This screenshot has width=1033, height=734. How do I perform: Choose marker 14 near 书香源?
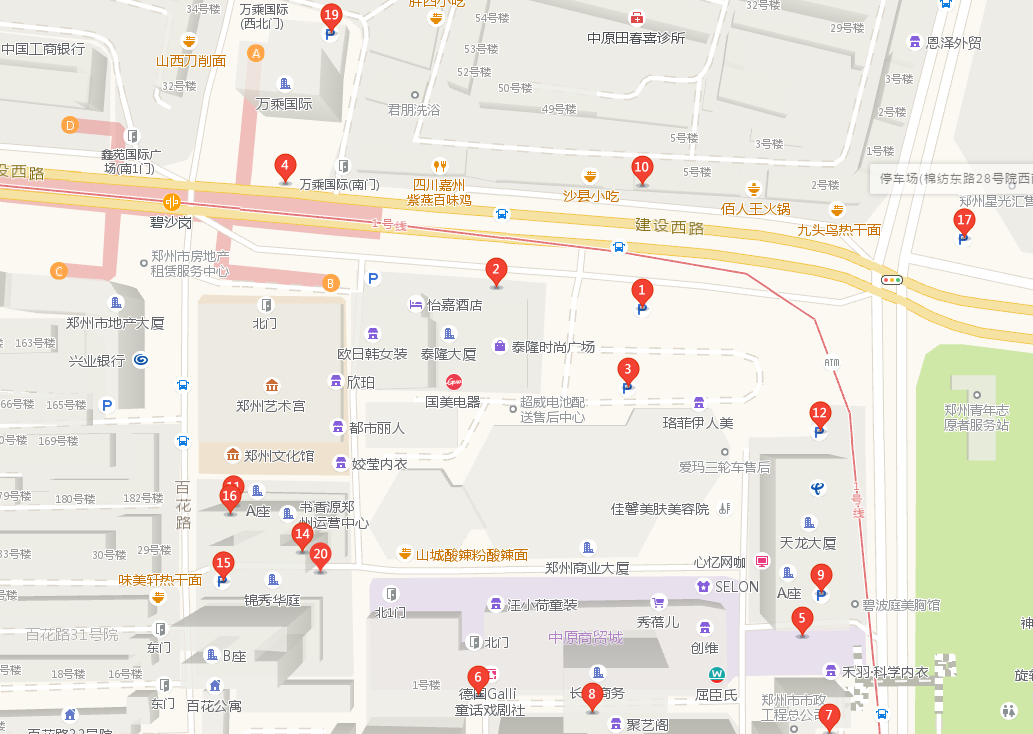pyautogui.click(x=302, y=534)
